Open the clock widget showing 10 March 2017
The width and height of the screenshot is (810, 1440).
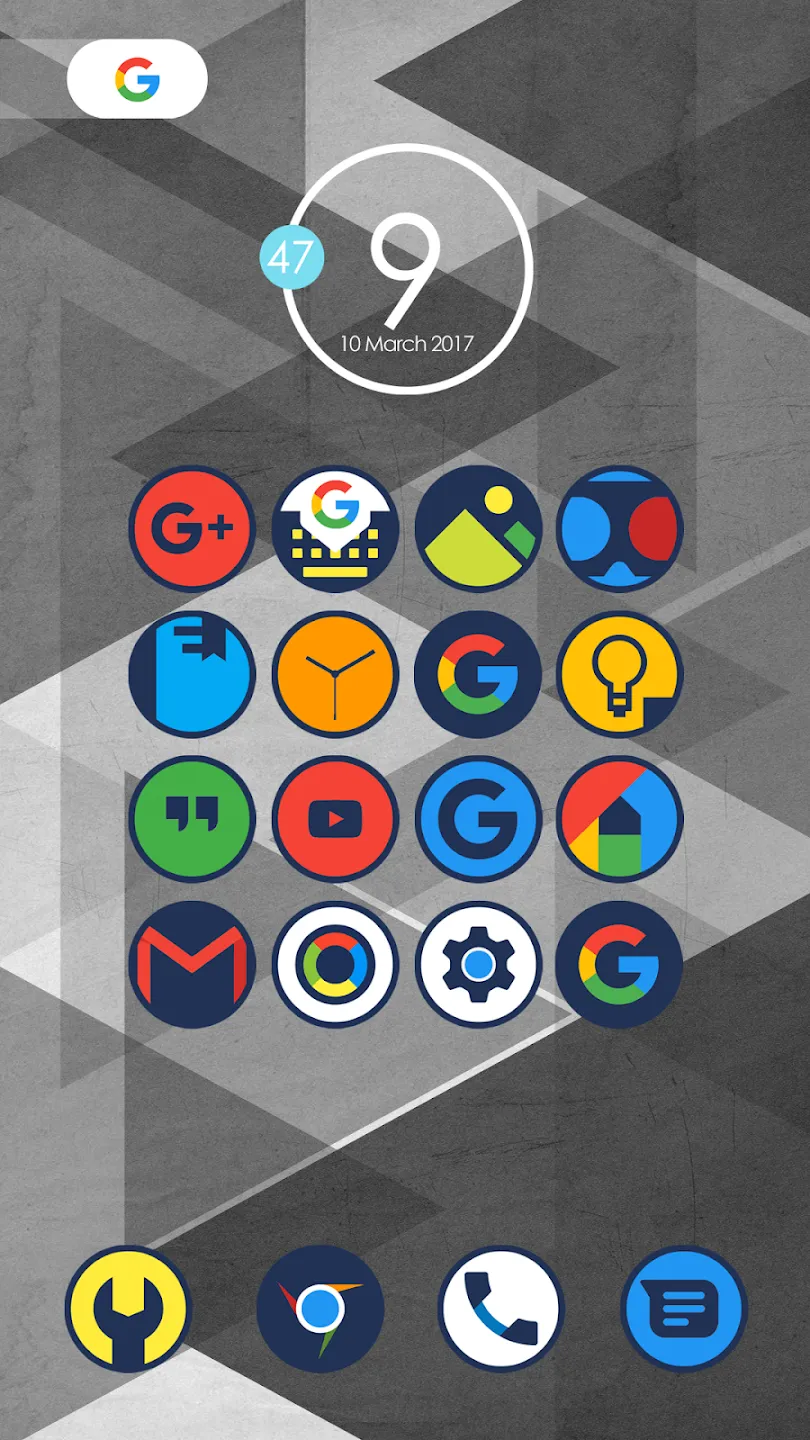coord(407,269)
